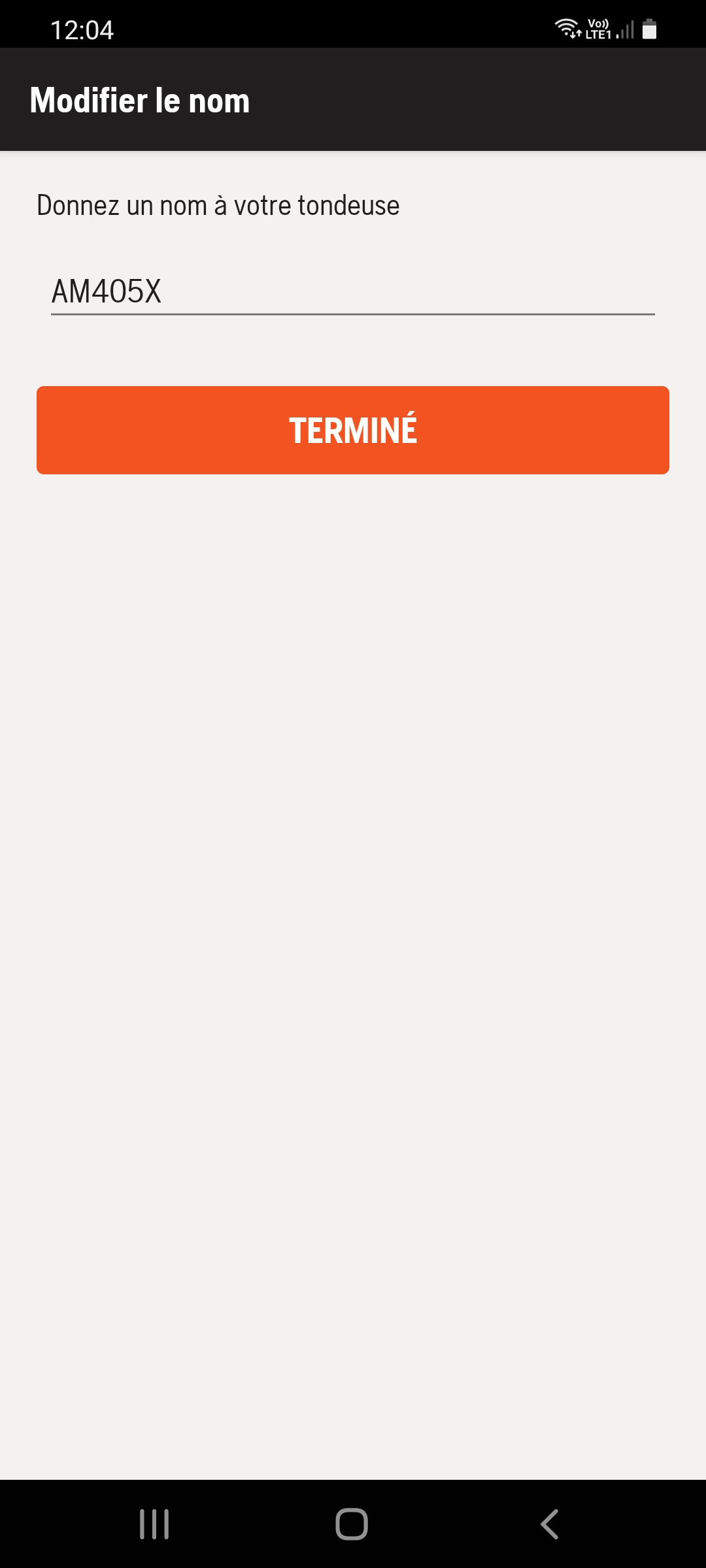Image resolution: width=706 pixels, height=1568 pixels.
Task: Confirm the name with the TERMINÉ button
Action: (353, 430)
